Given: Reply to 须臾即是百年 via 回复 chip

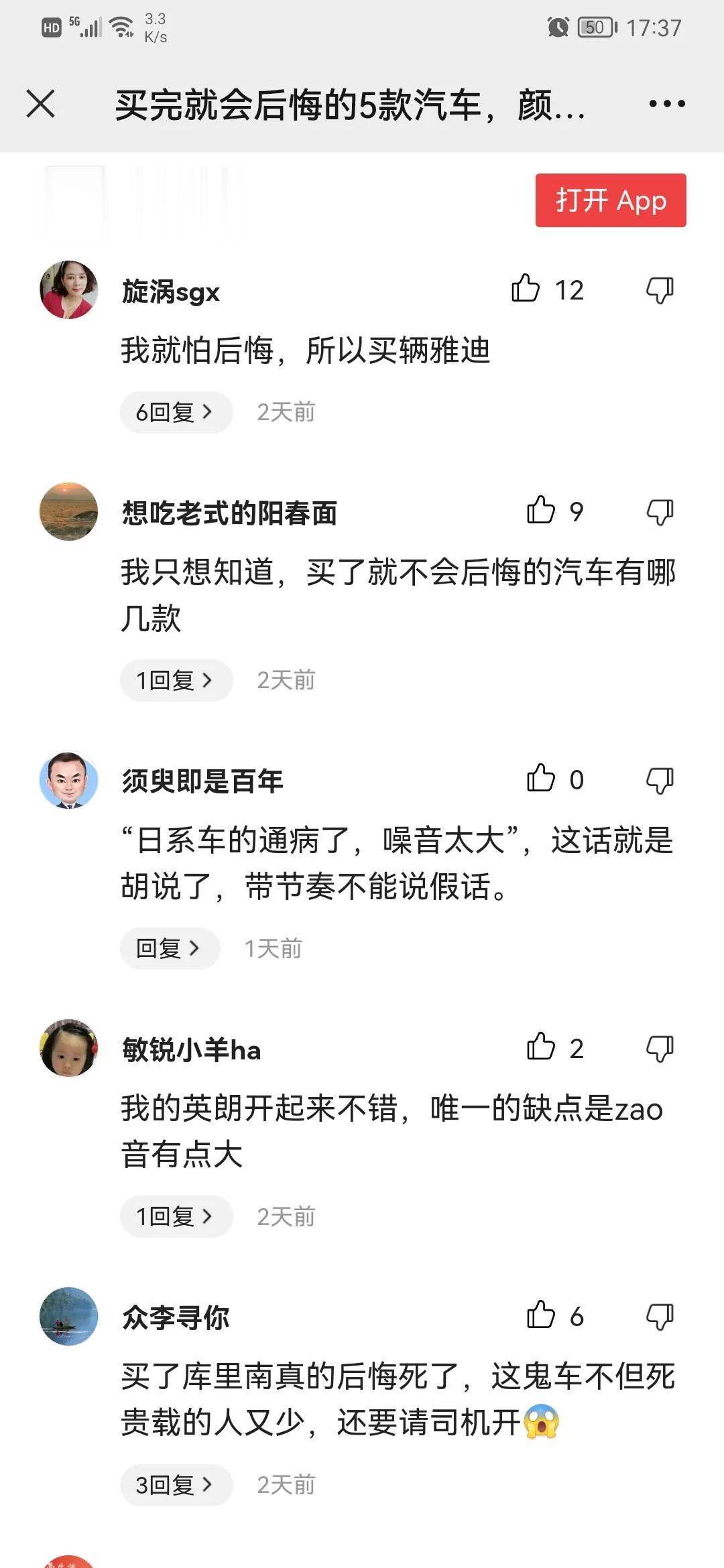Looking at the screenshot, I should (x=170, y=948).
